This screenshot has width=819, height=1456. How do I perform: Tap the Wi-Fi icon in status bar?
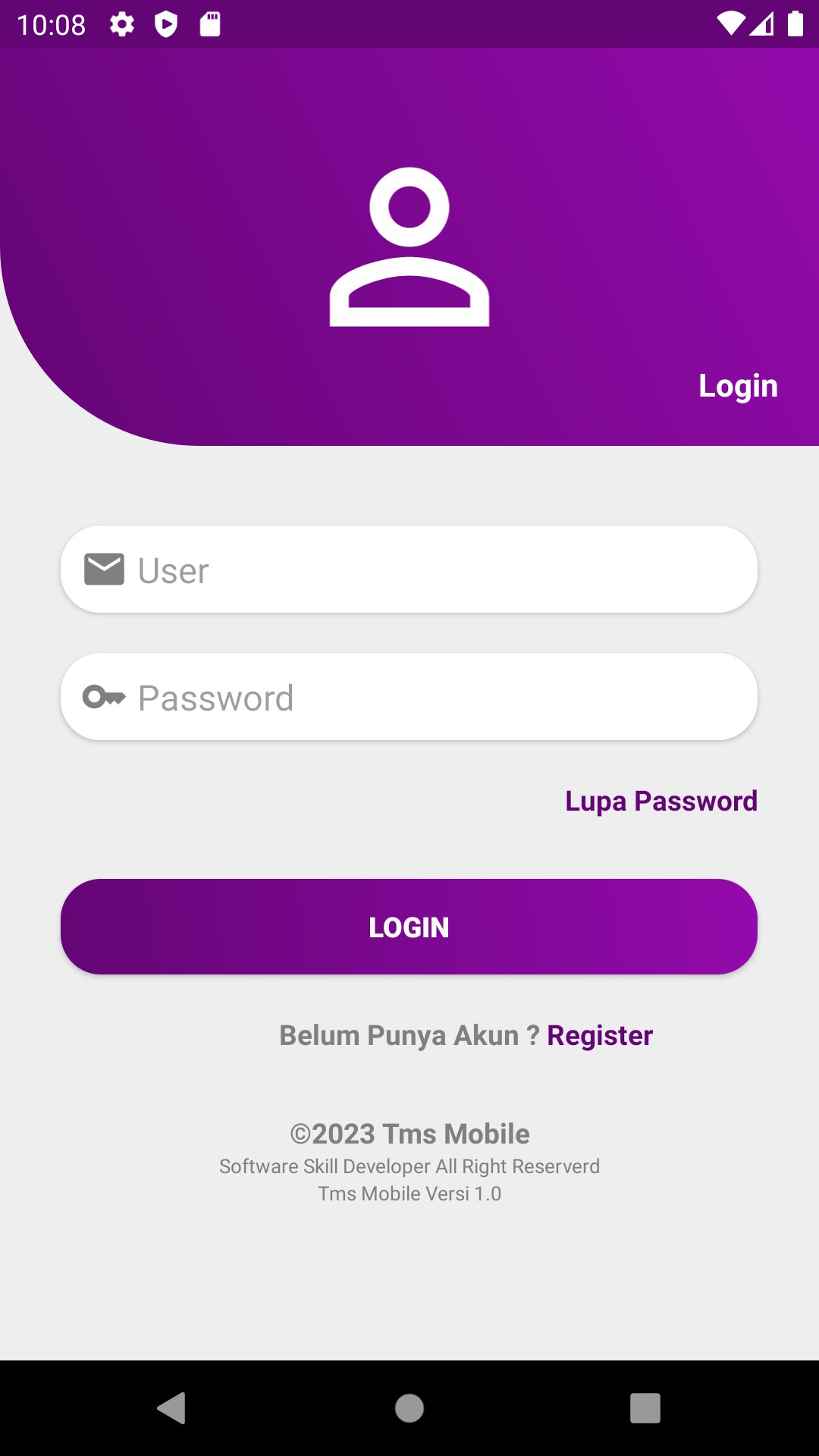730,23
